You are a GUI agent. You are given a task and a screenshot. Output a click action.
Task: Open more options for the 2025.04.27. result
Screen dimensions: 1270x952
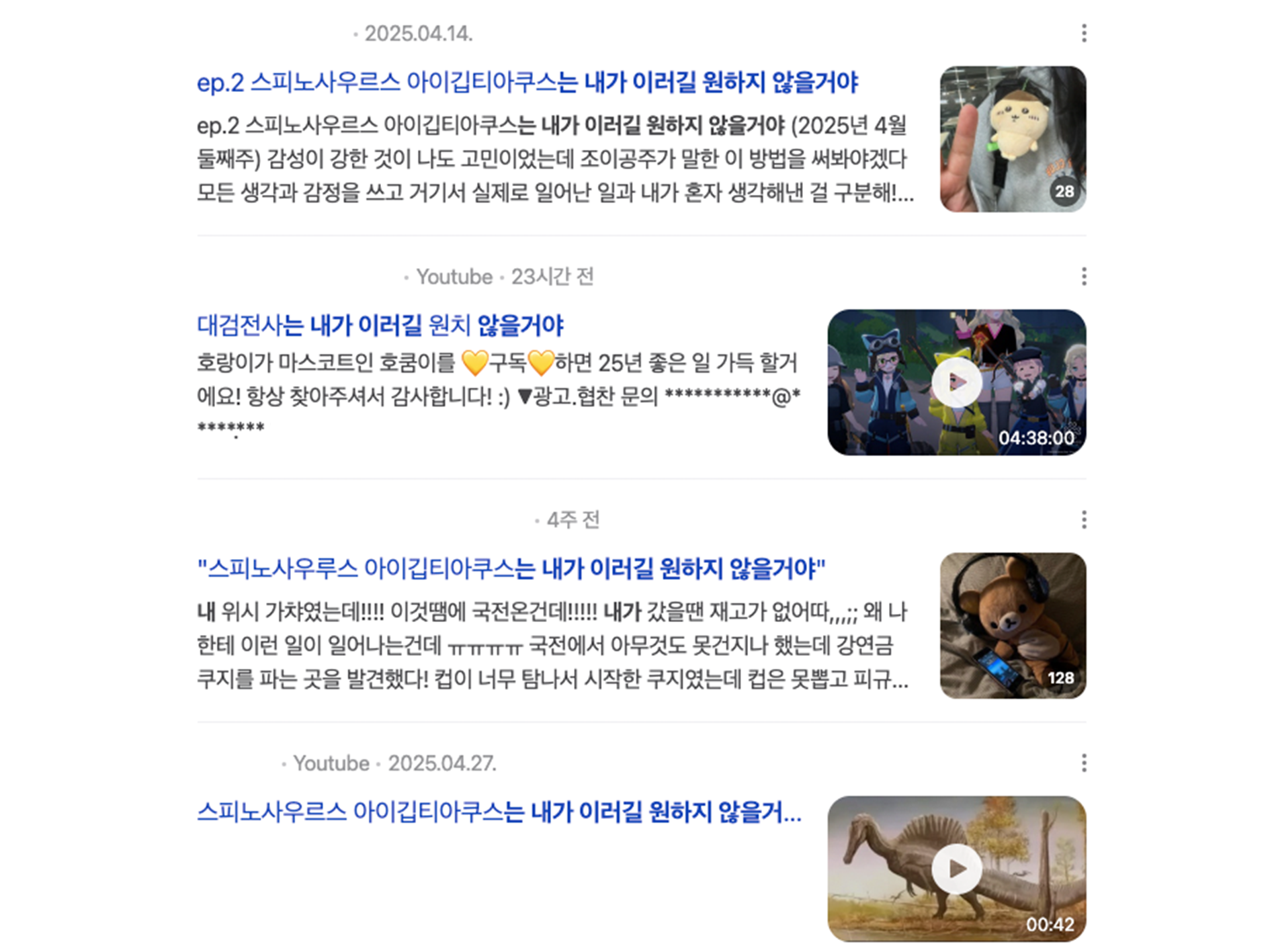point(1083,763)
